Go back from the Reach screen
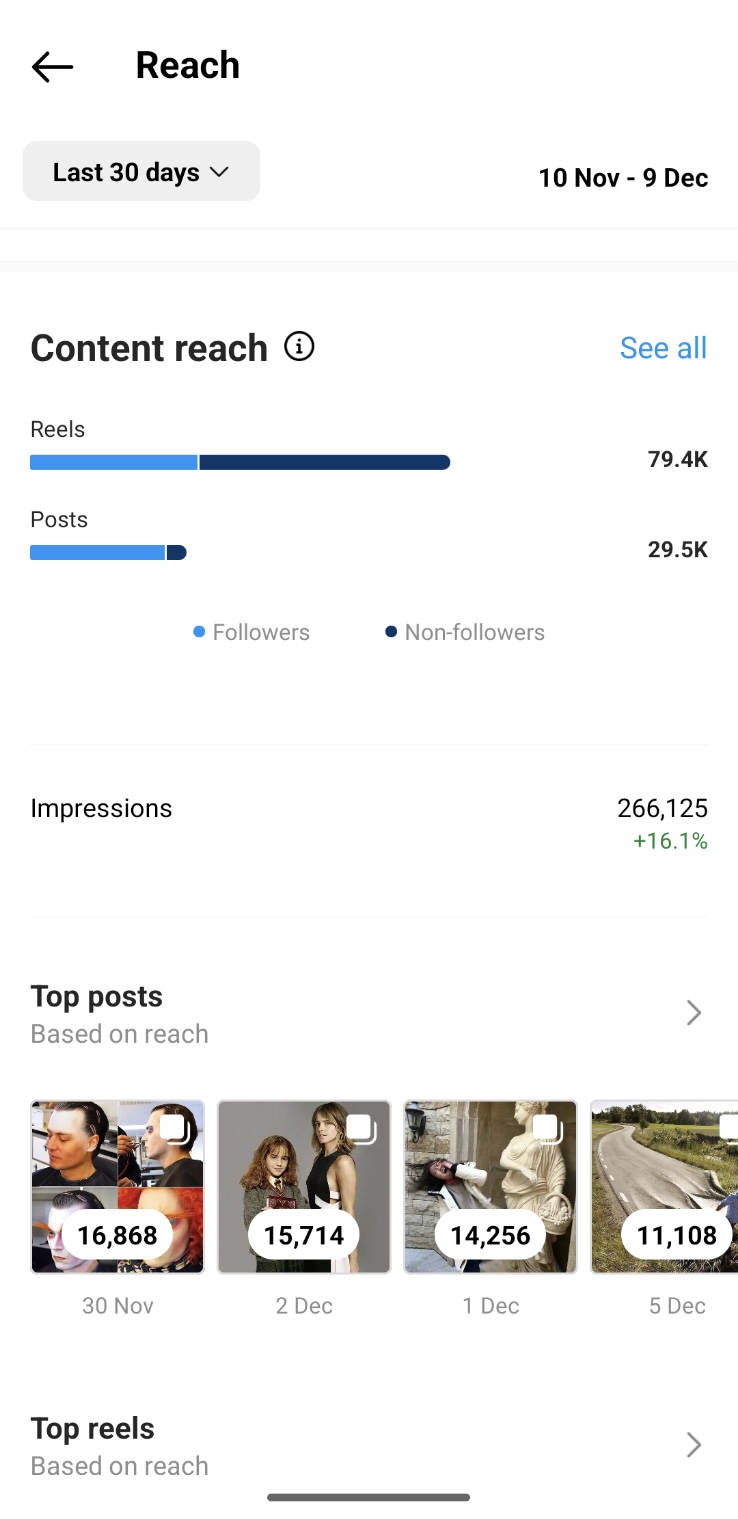Image resolution: width=738 pixels, height=1519 pixels. coord(52,67)
